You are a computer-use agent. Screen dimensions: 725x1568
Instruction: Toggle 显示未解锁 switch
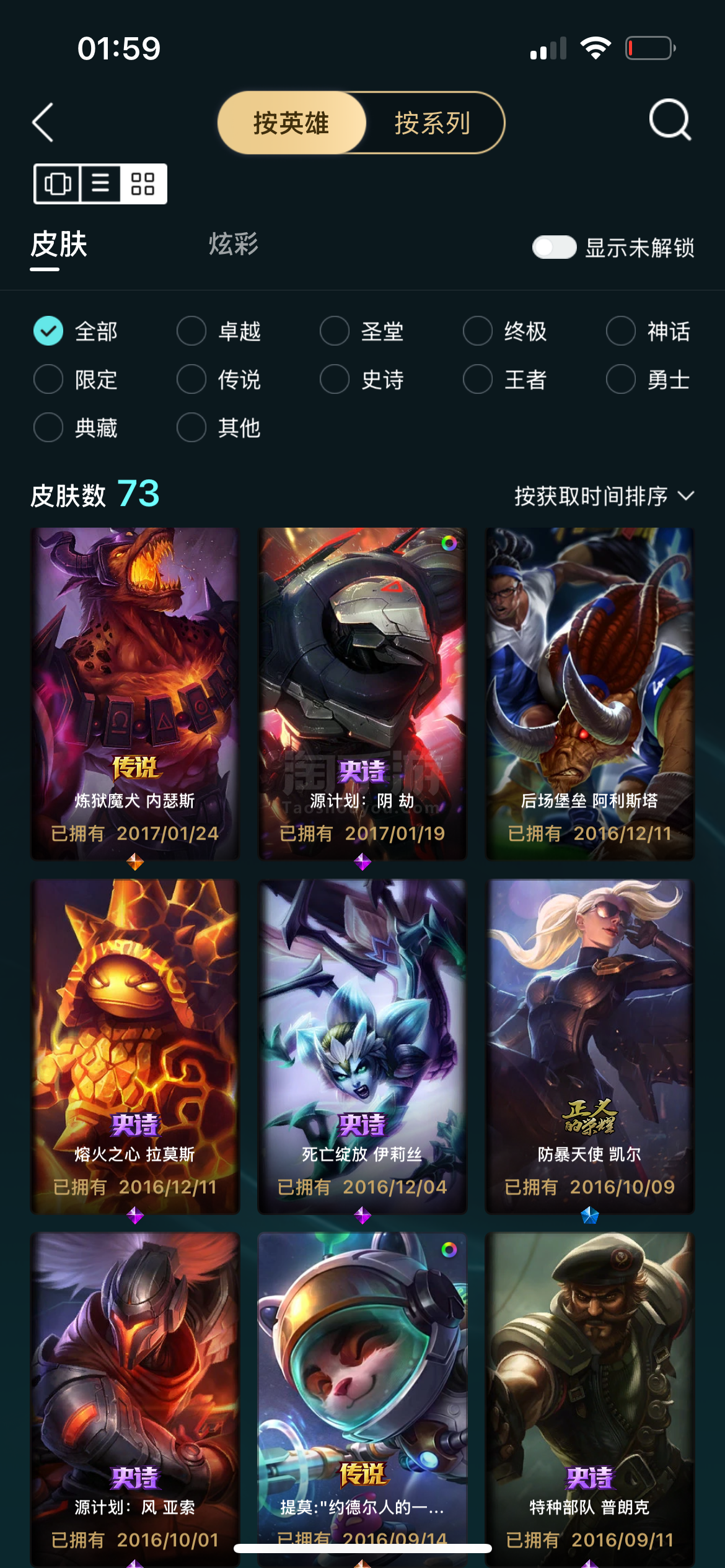pyautogui.click(x=555, y=247)
